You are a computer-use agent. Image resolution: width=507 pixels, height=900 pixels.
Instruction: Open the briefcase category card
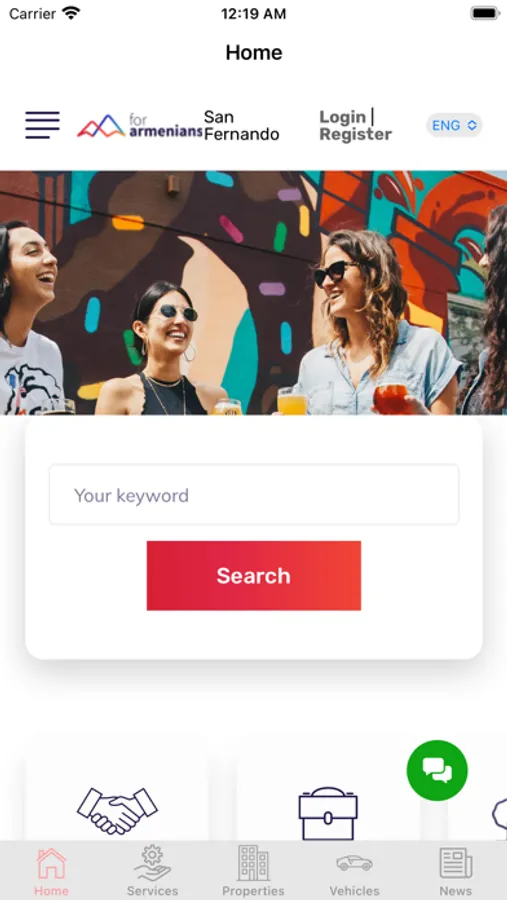328,802
